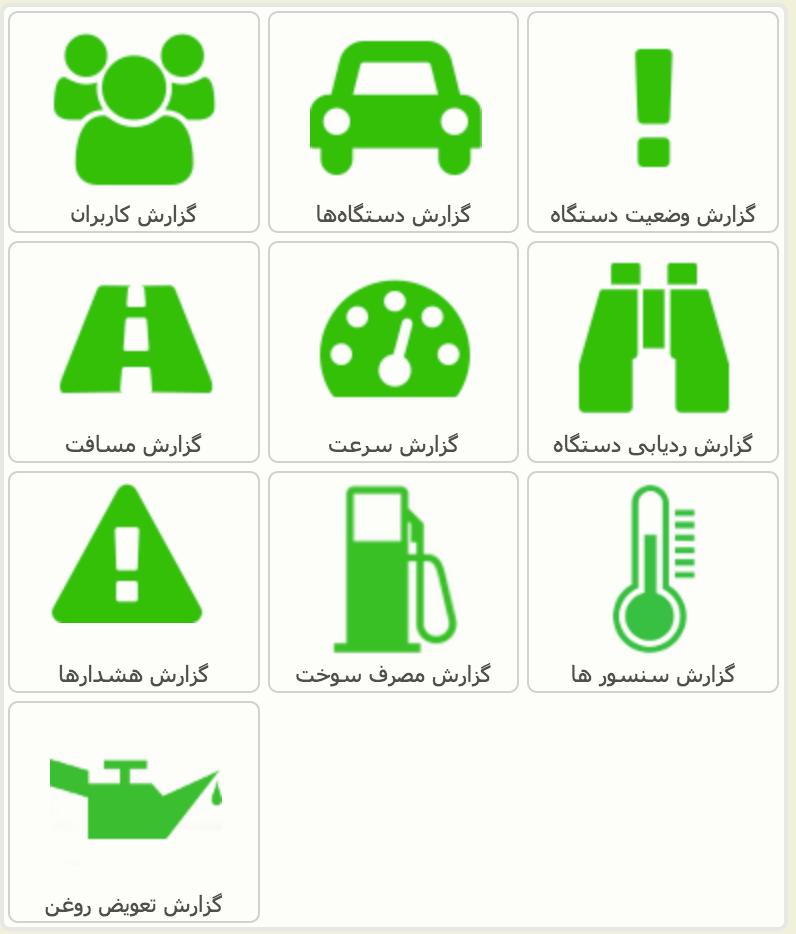Open گزارش تعویض روغن oil change report
Viewport: 796px width, 934px height.
point(134,812)
